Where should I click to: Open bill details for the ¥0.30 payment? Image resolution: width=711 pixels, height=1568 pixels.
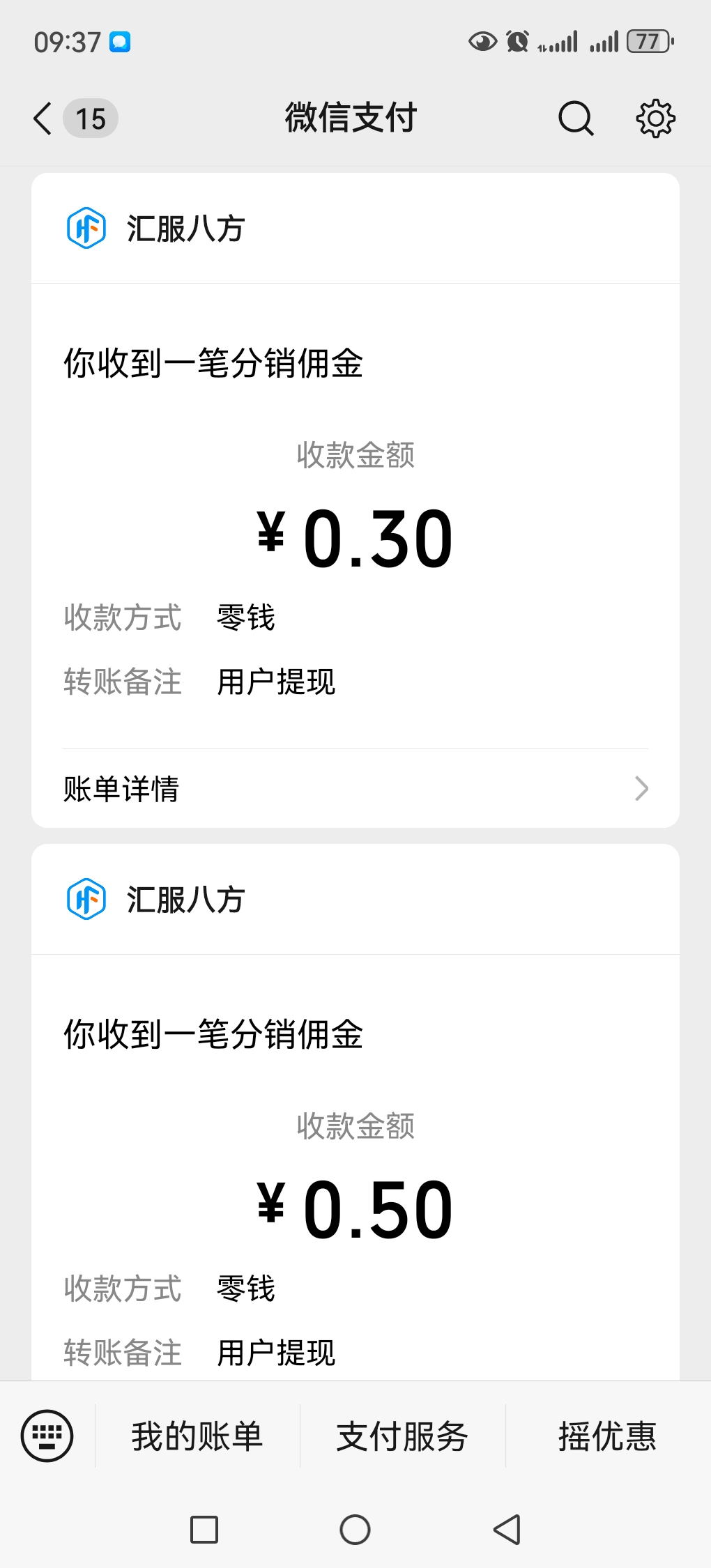(121, 788)
